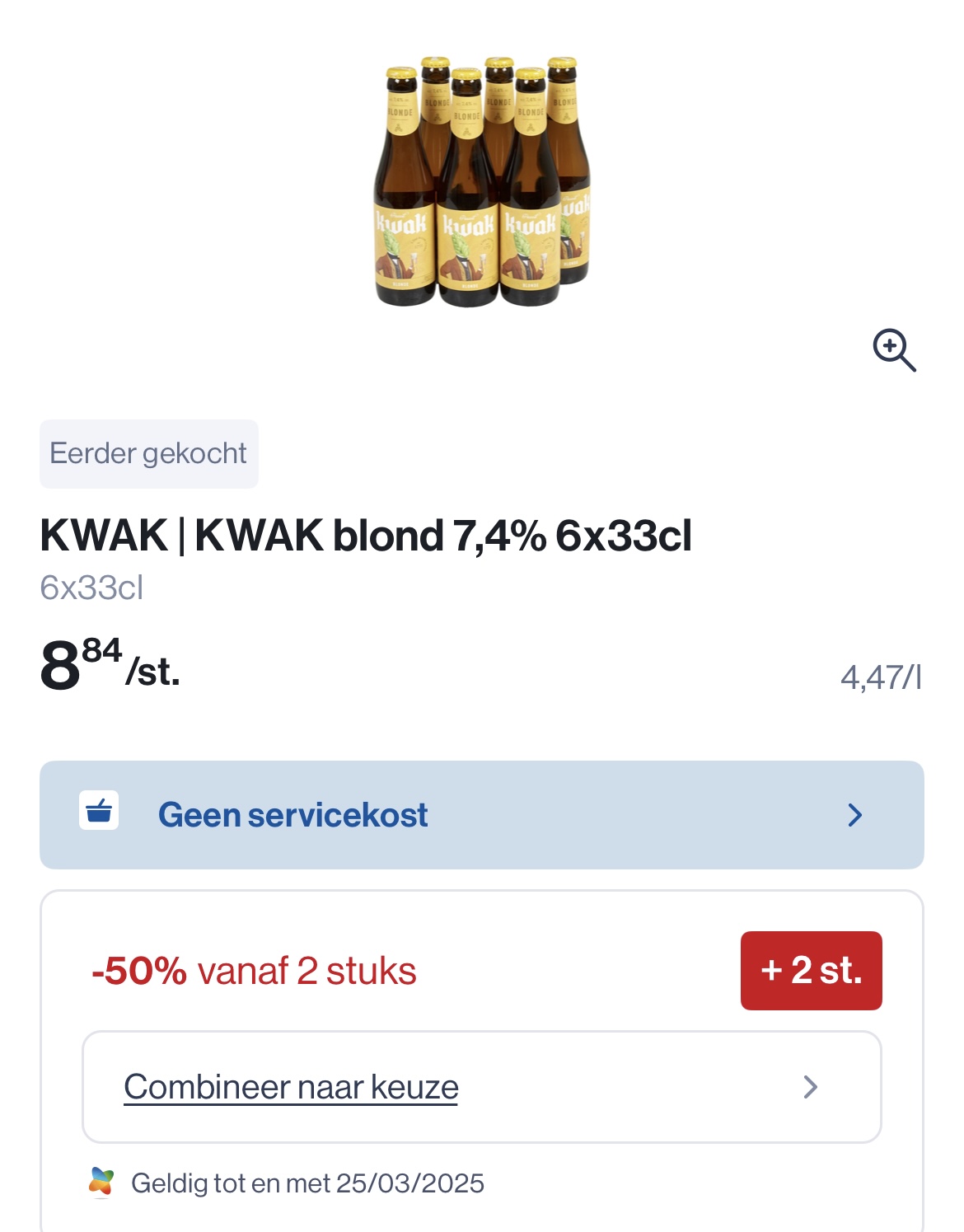Open the Combineer naar keuze link
The width and height of the screenshot is (964, 1232).
[x=290, y=1087]
